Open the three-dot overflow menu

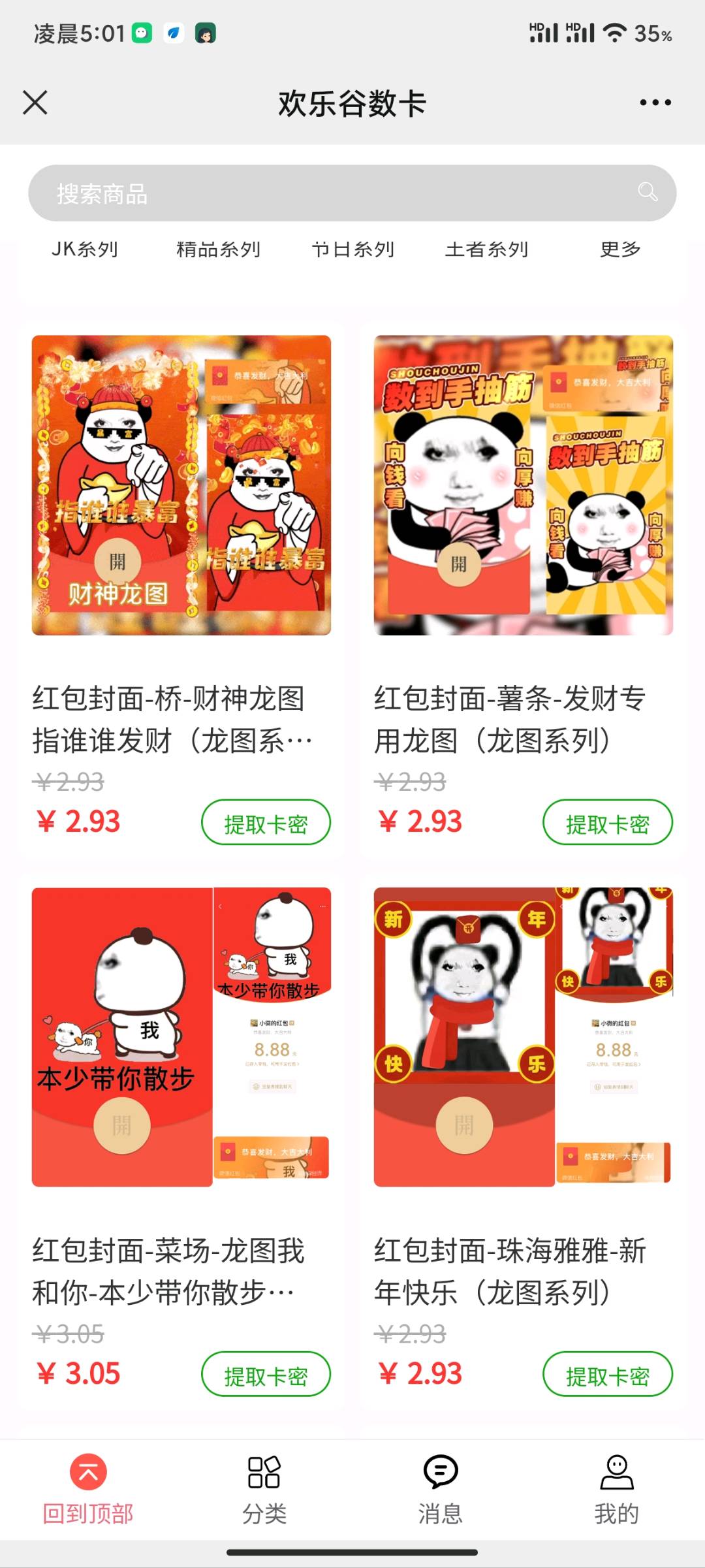(x=655, y=103)
